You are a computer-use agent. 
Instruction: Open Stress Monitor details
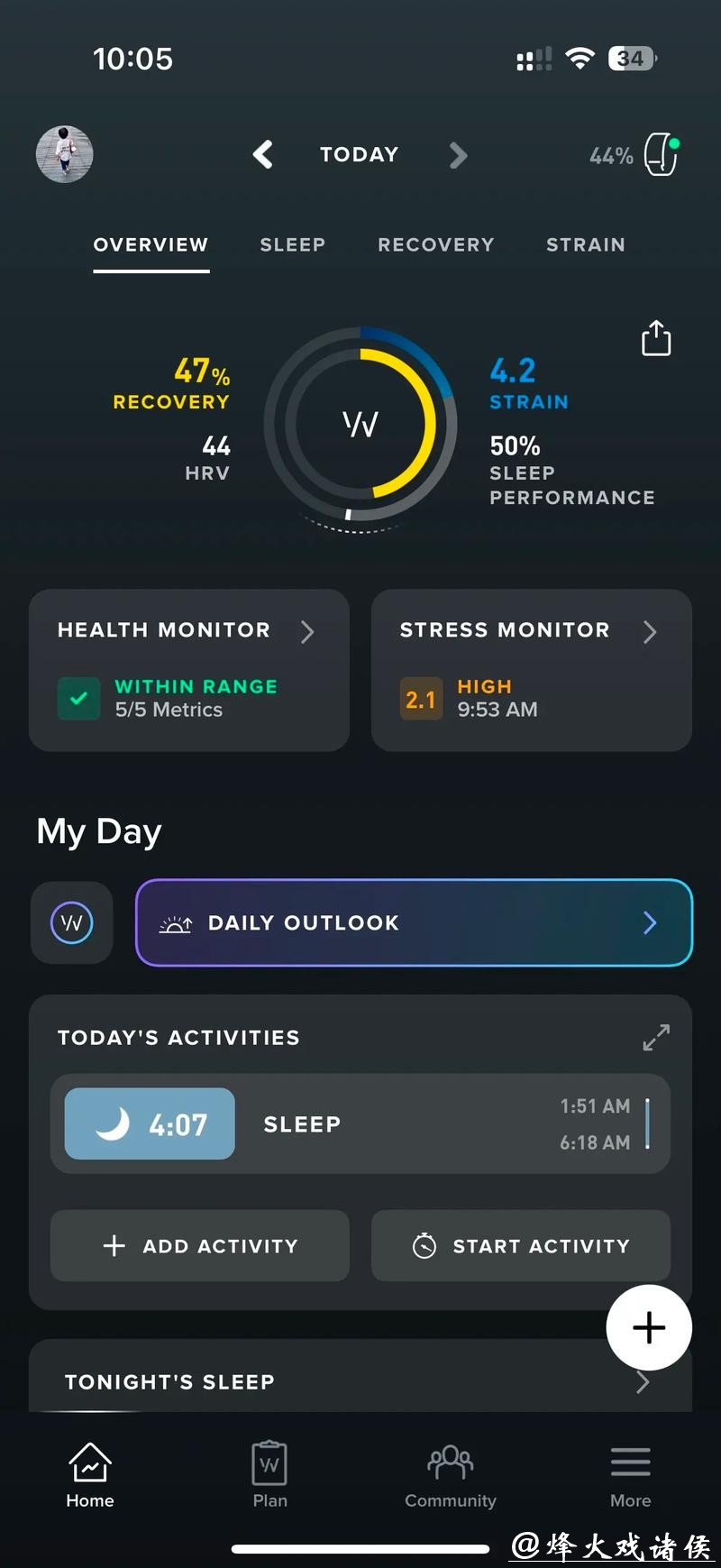(531, 670)
